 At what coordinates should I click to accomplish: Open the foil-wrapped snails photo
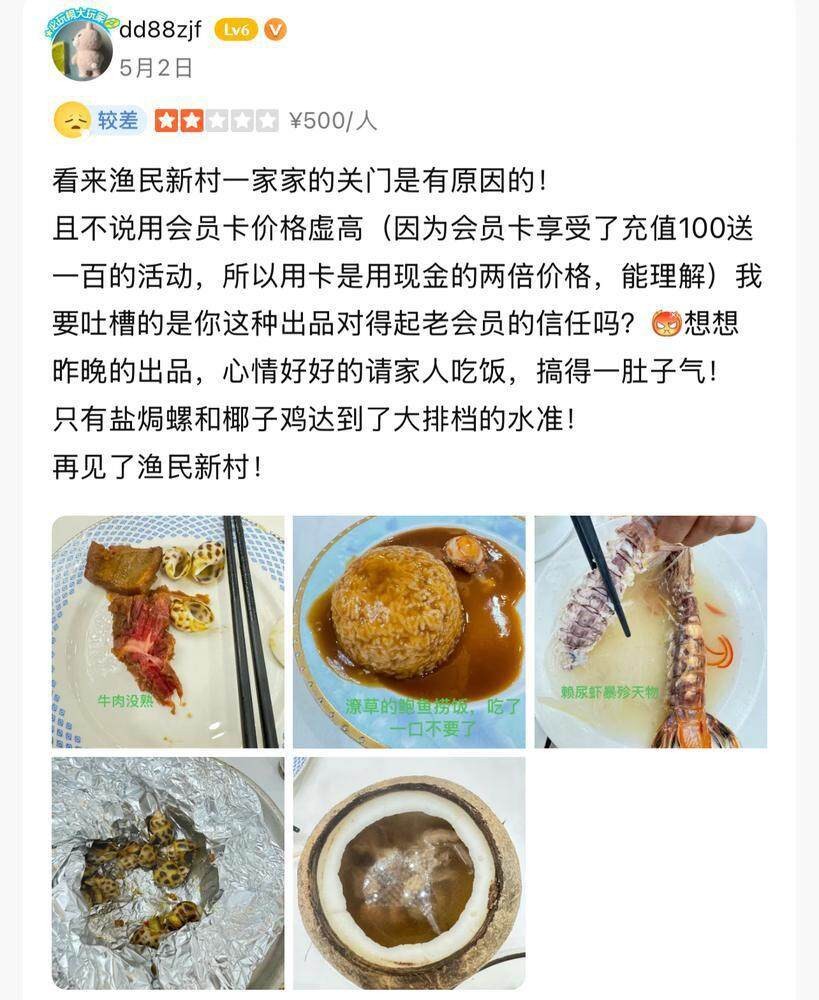click(x=168, y=873)
